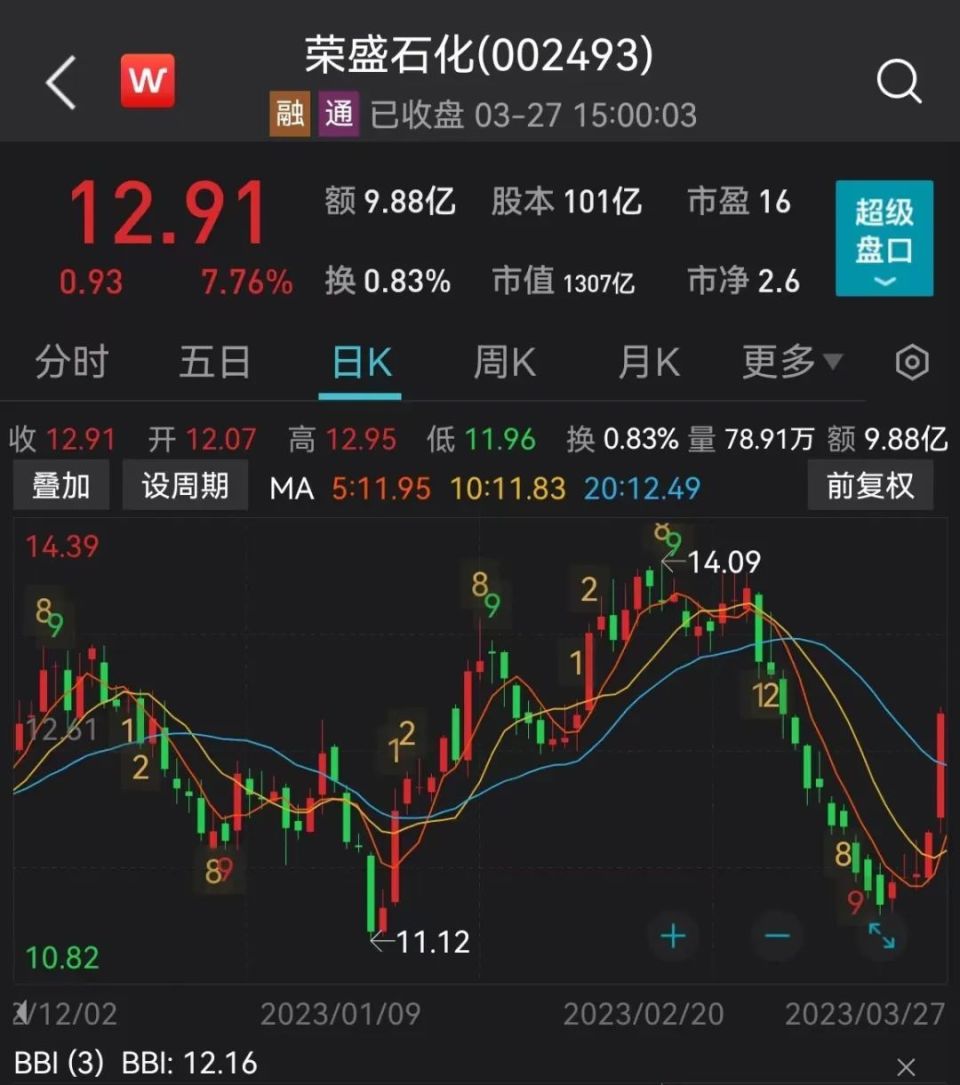Open chart settings hexagon icon

tap(912, 363)
